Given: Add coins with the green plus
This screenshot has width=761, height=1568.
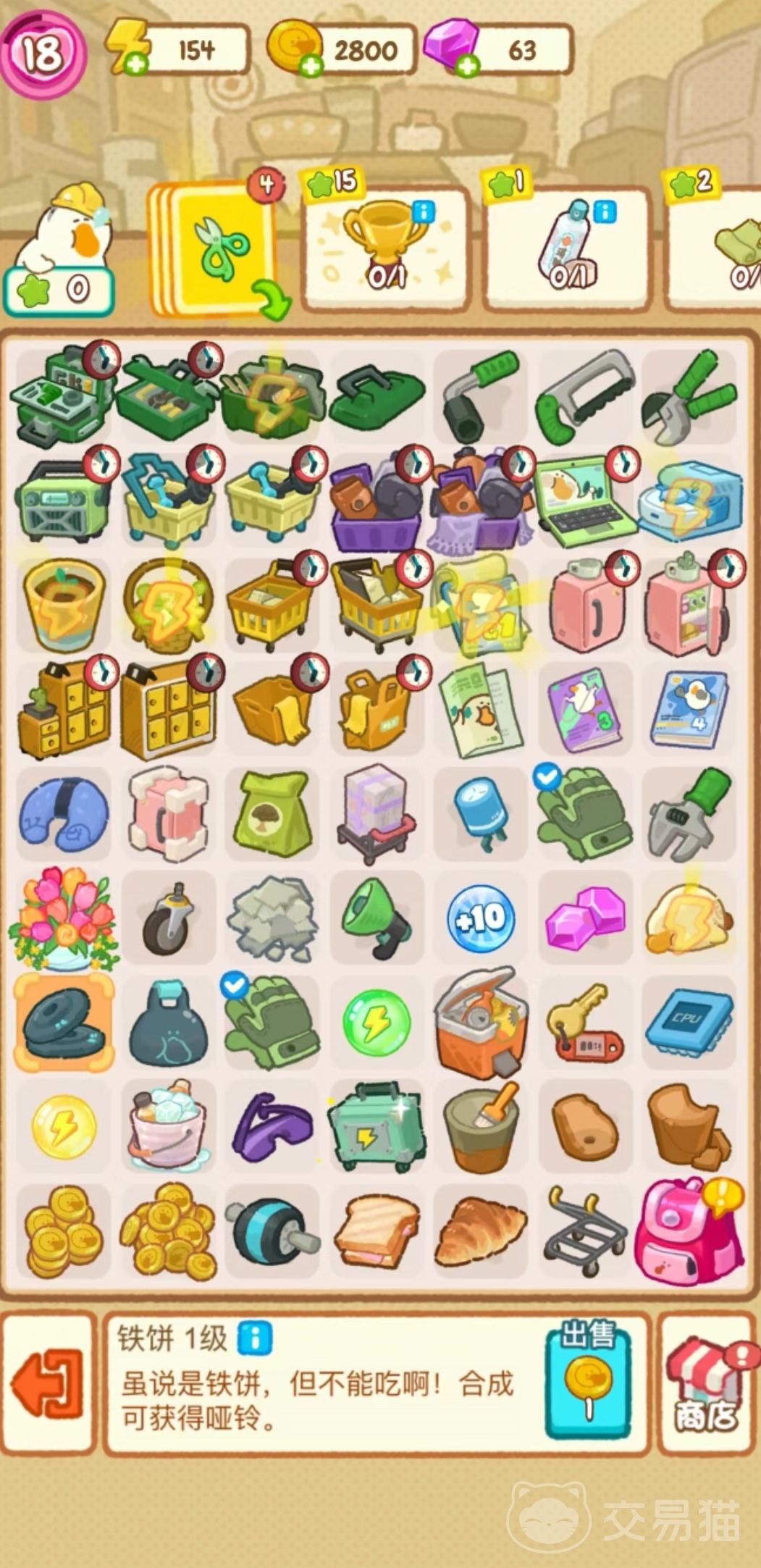Looking at the screenshot, I should (311, 66).
